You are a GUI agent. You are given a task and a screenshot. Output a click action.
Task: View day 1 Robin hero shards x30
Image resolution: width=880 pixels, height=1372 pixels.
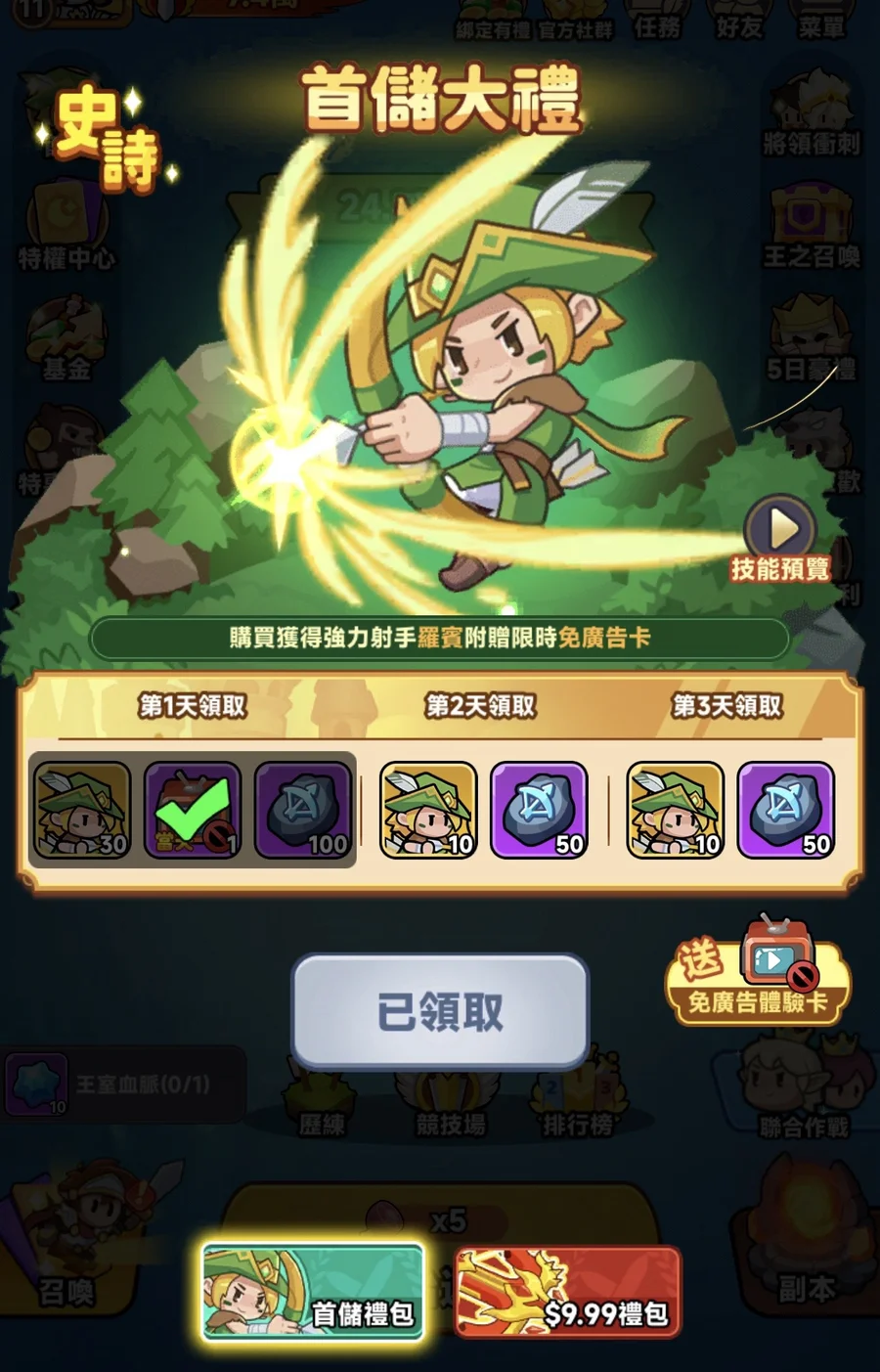click(82, 810)
